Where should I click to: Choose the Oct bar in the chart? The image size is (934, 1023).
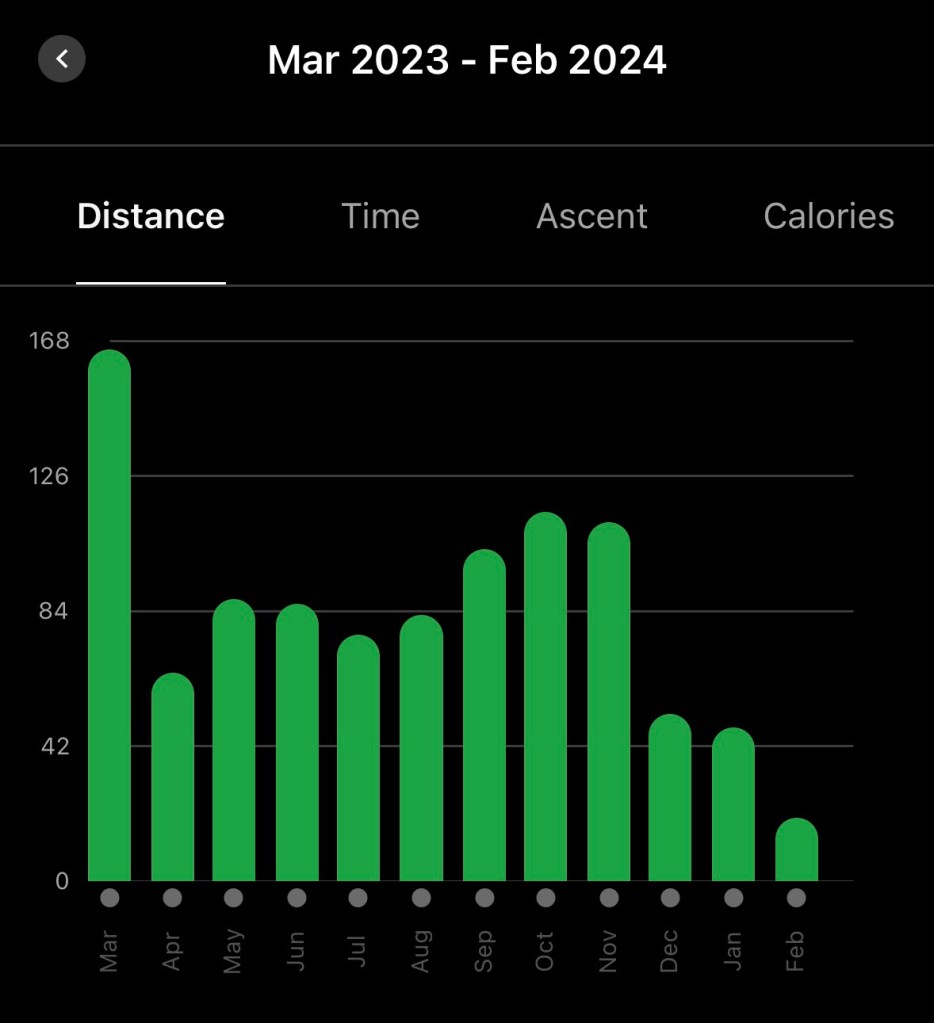pos(545,700)
